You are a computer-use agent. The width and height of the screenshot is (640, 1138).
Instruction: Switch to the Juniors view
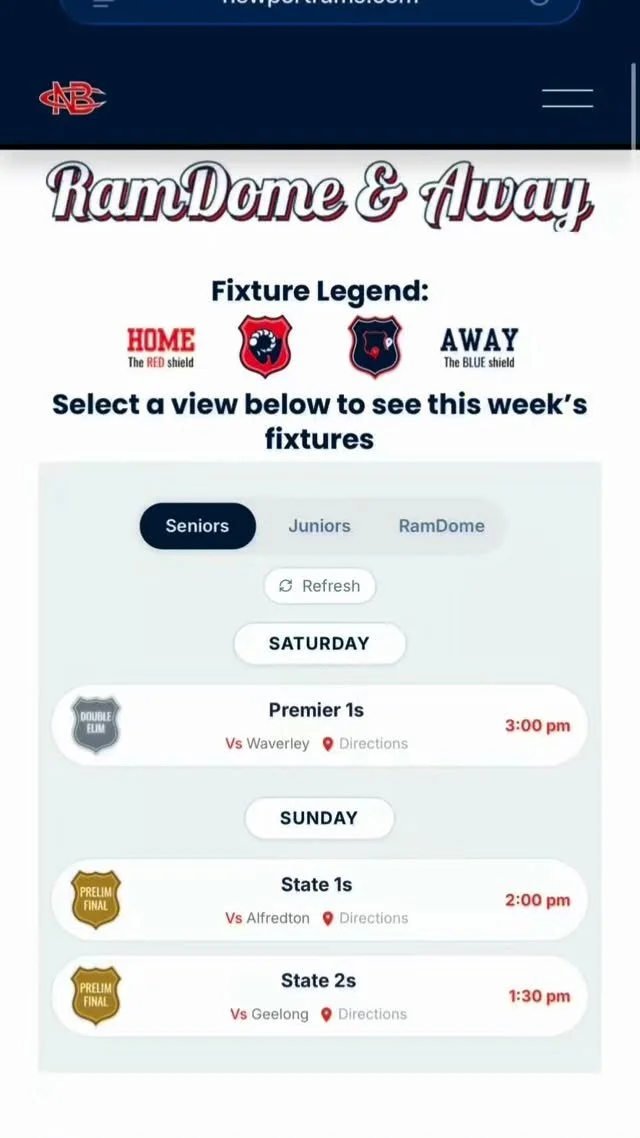319,525
